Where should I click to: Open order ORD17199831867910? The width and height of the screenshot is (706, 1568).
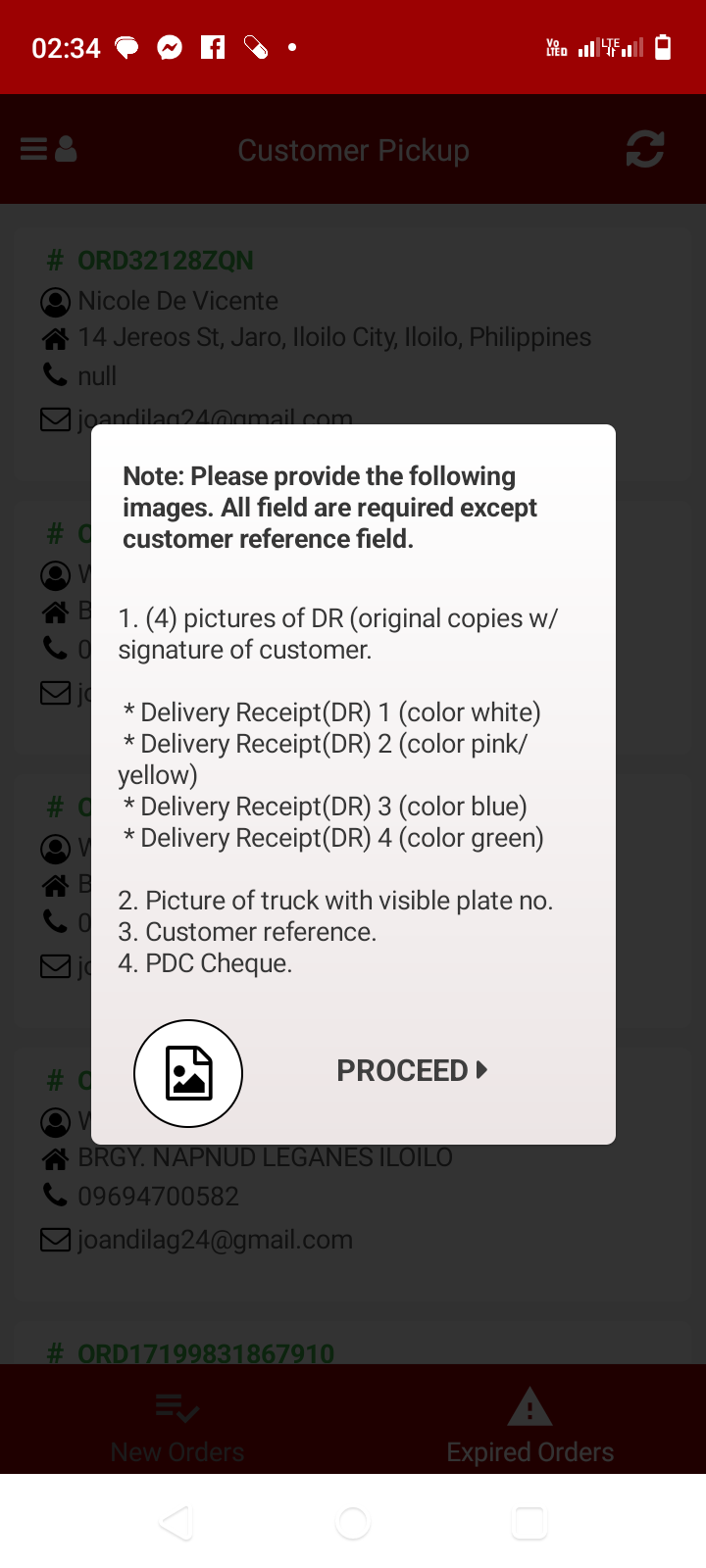[206, 1353]
